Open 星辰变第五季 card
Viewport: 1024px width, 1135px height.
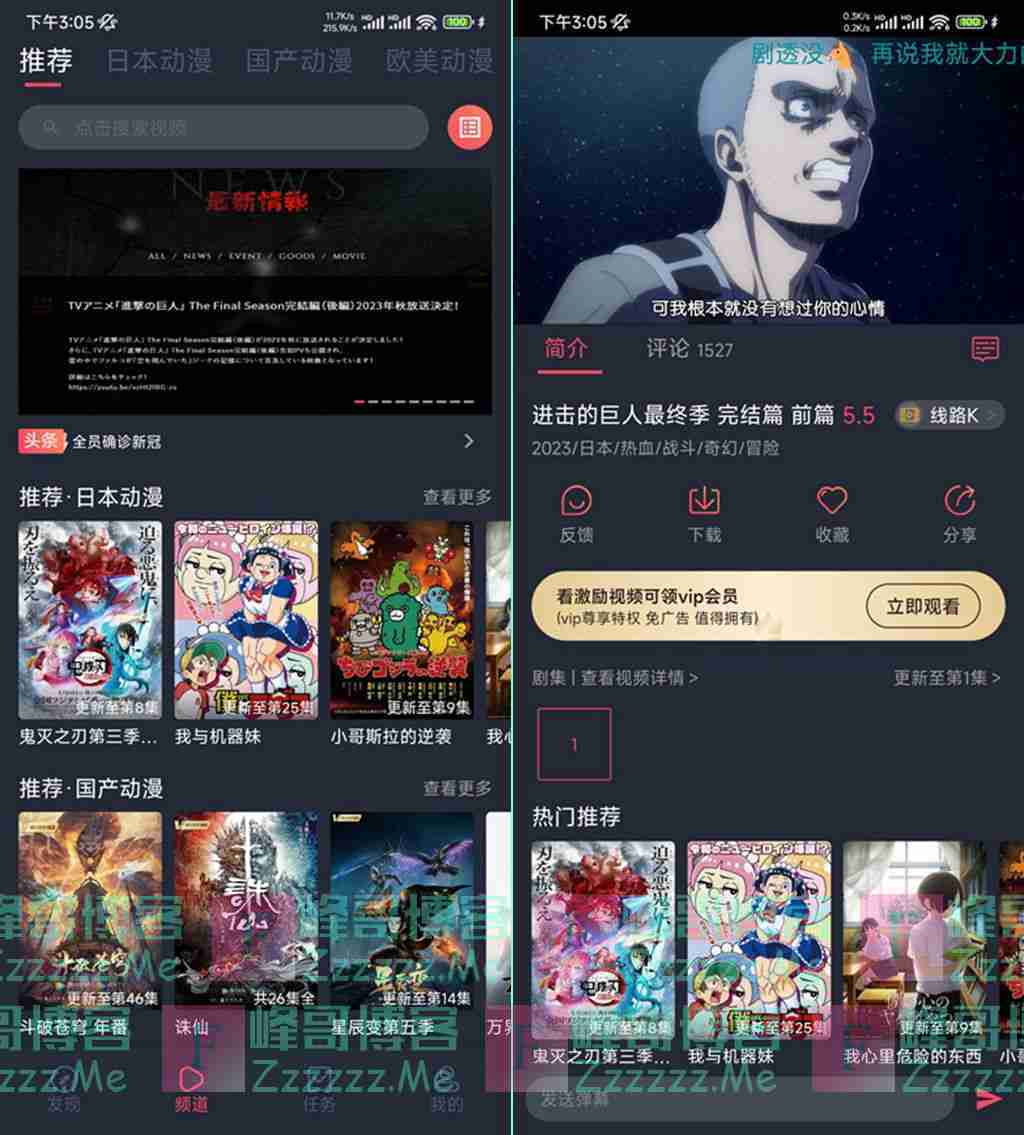(x=402, y=910)
